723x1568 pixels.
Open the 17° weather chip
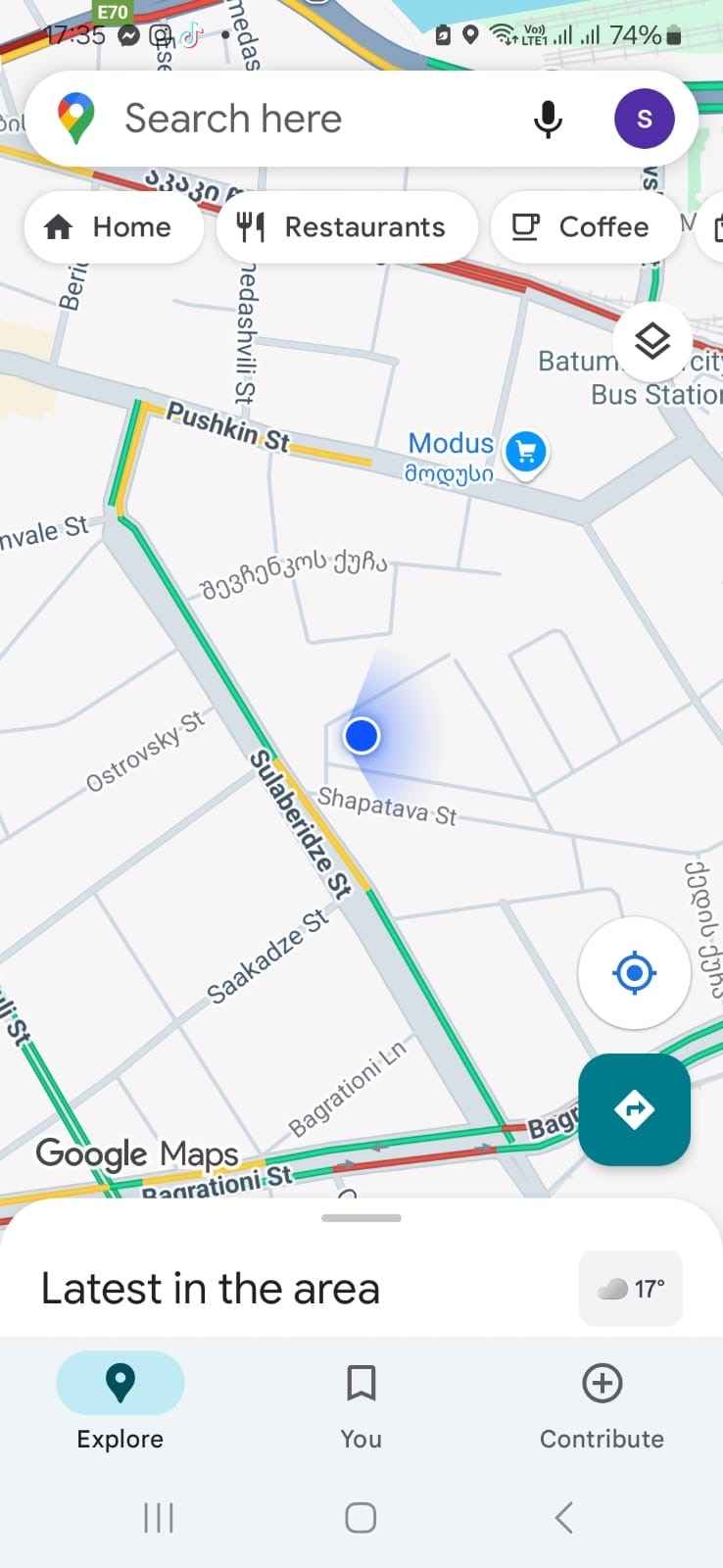(x=631, y=1288)
